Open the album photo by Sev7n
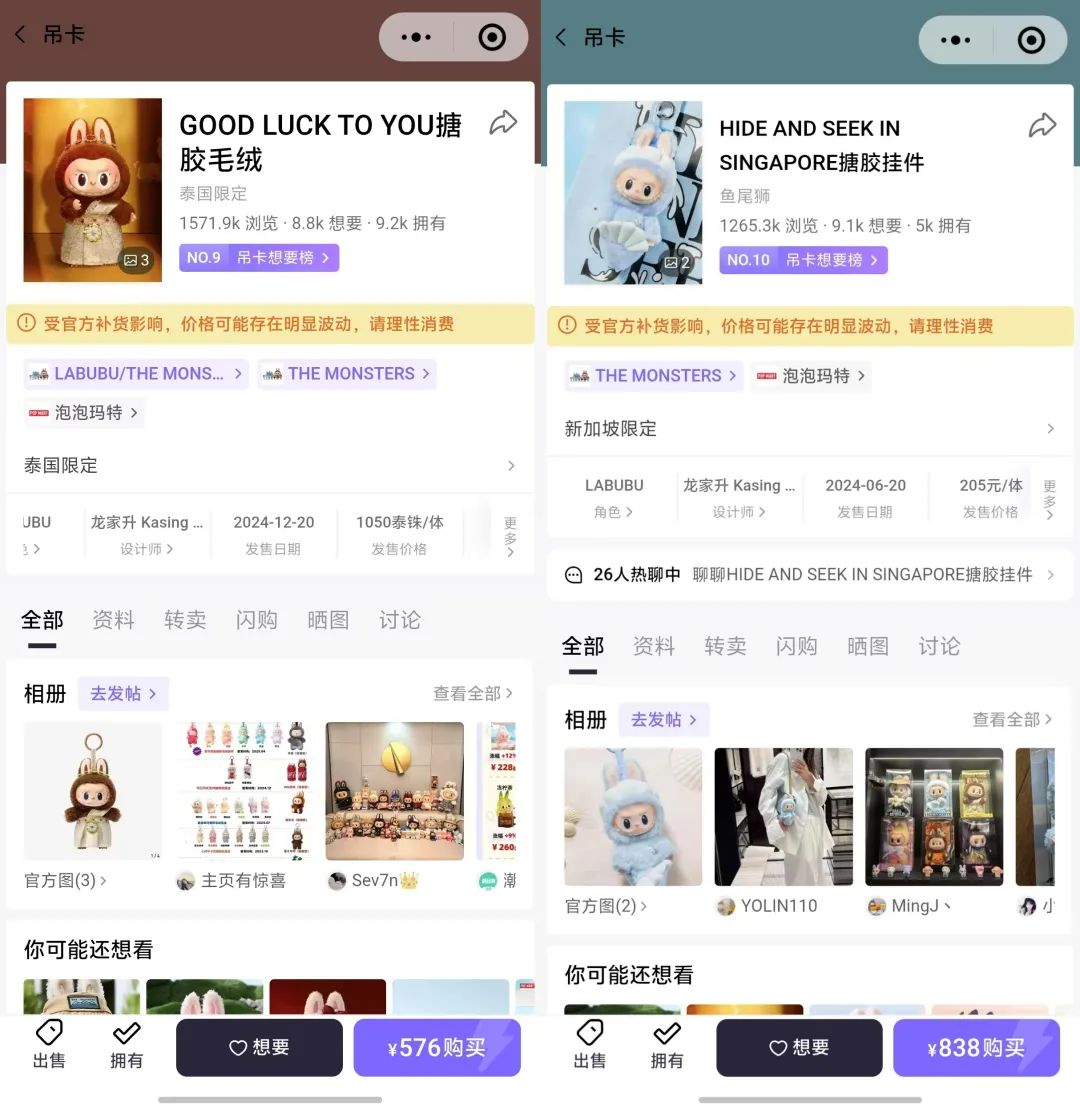 (394, 791)
